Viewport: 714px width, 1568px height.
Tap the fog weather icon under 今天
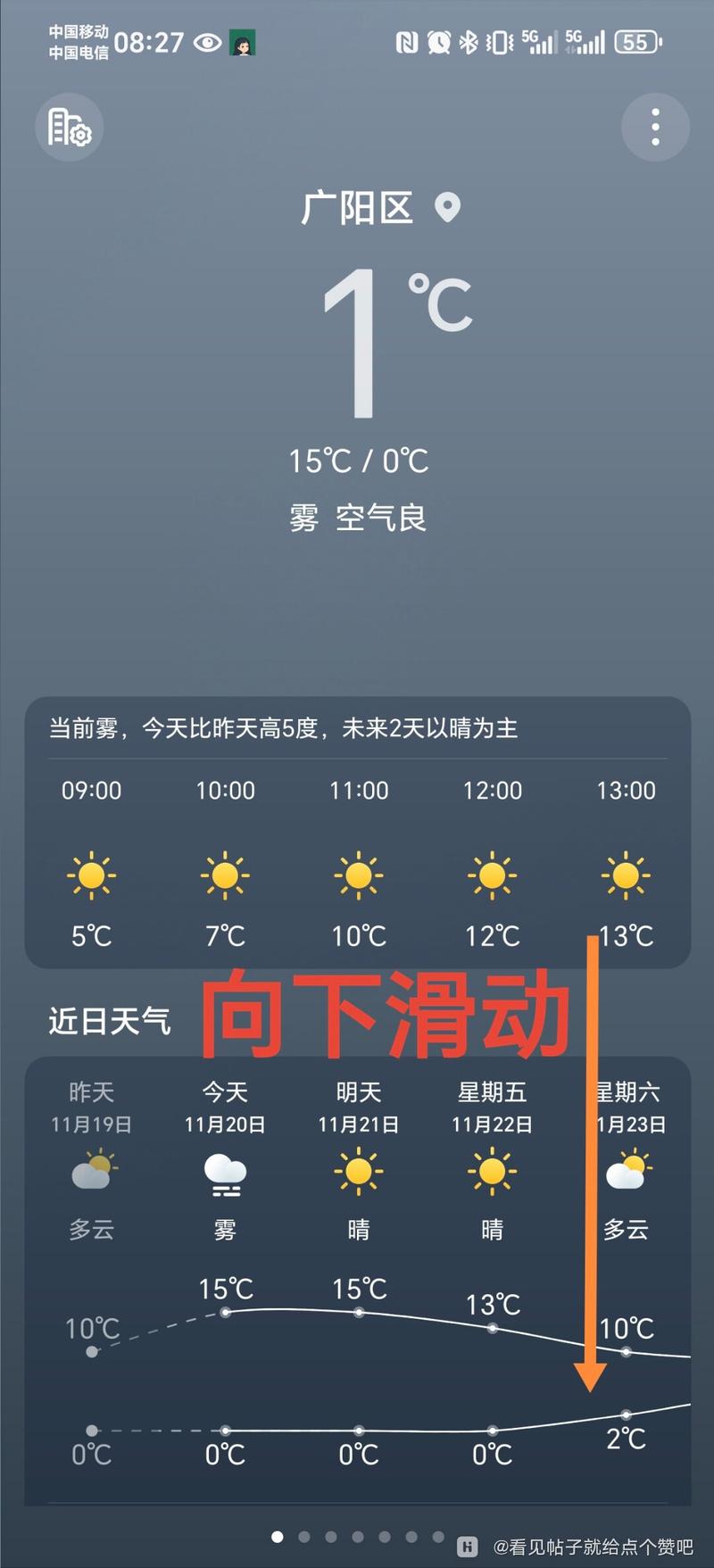(x=224, y=1176)
